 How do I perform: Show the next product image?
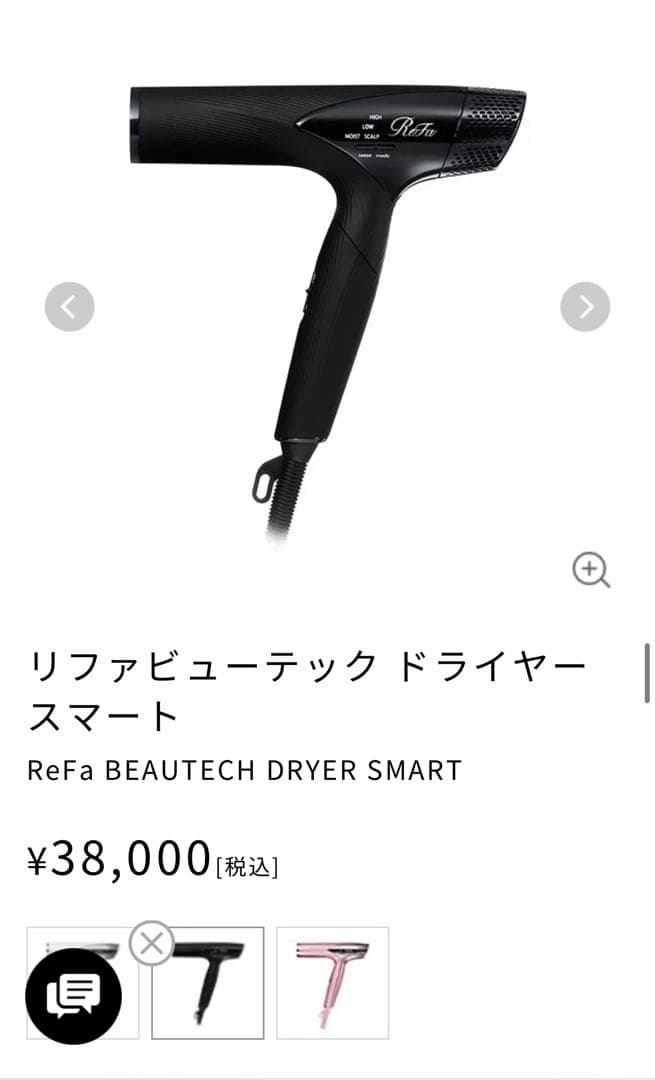585,307
